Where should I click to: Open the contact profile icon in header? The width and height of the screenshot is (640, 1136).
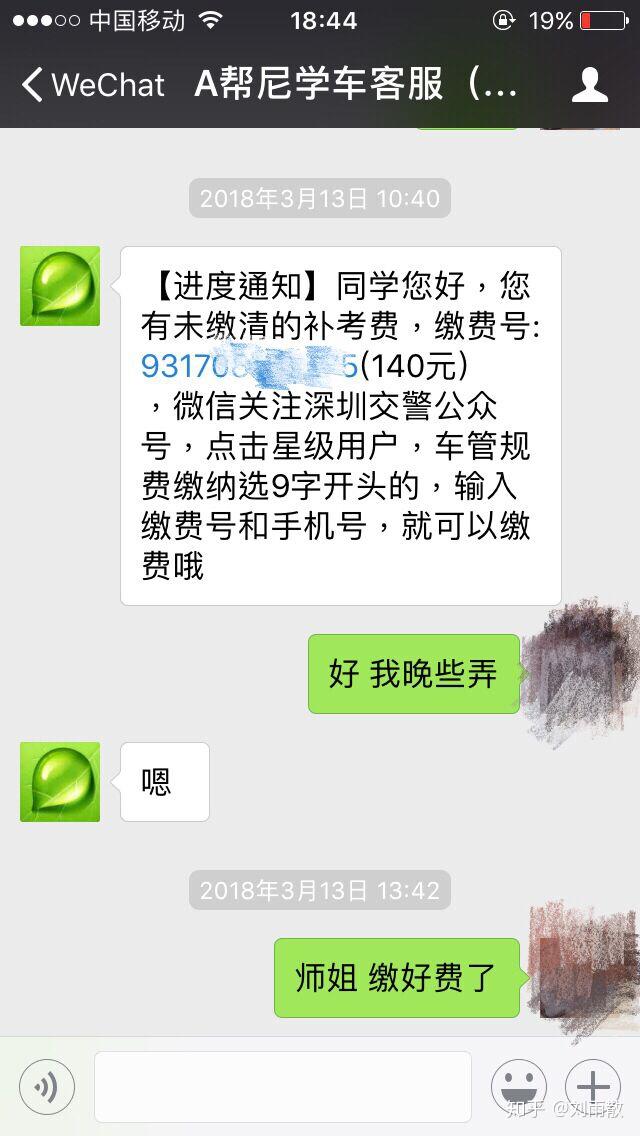(x=589, y=85)
